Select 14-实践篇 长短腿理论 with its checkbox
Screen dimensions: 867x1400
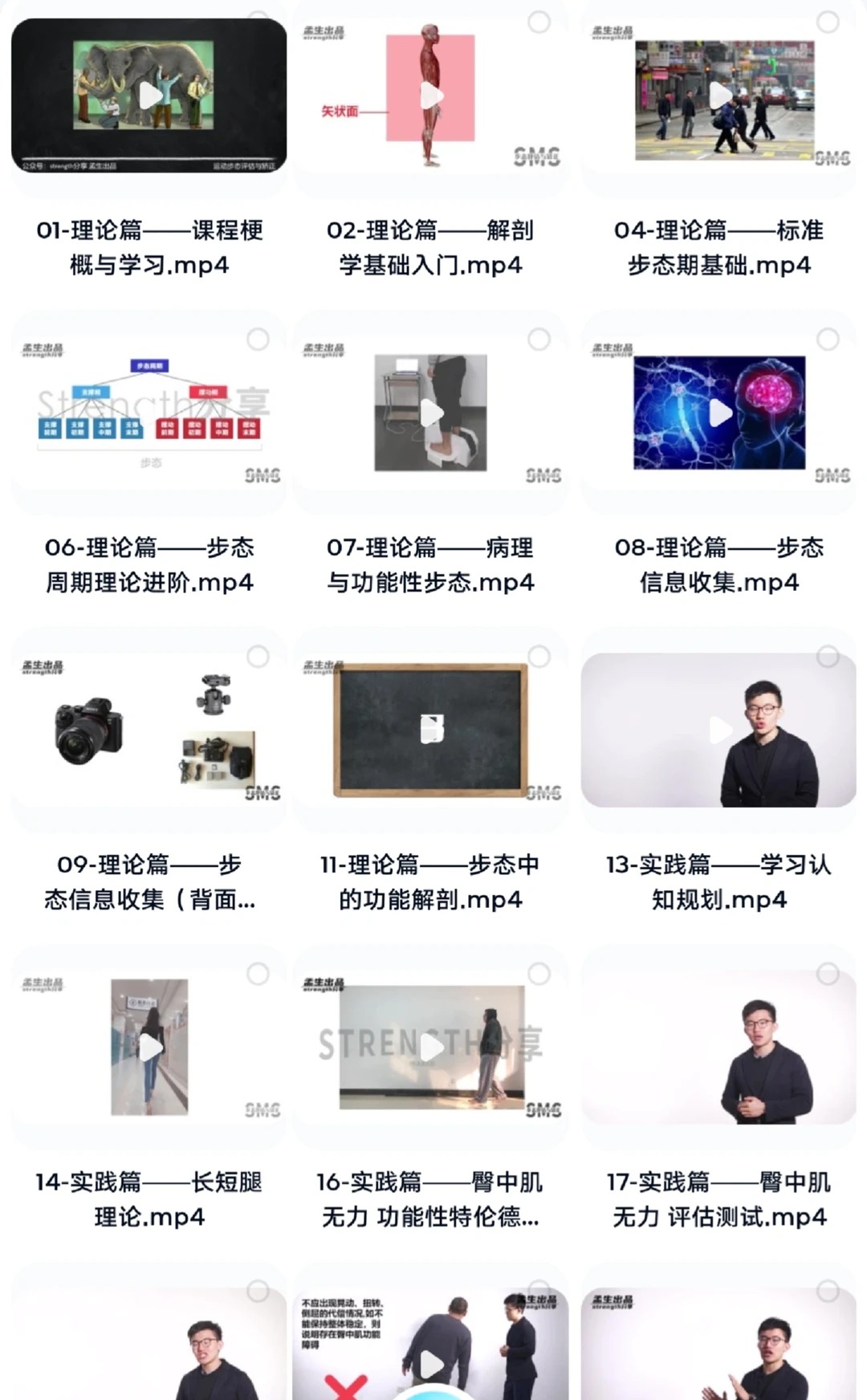coord(258,975)
